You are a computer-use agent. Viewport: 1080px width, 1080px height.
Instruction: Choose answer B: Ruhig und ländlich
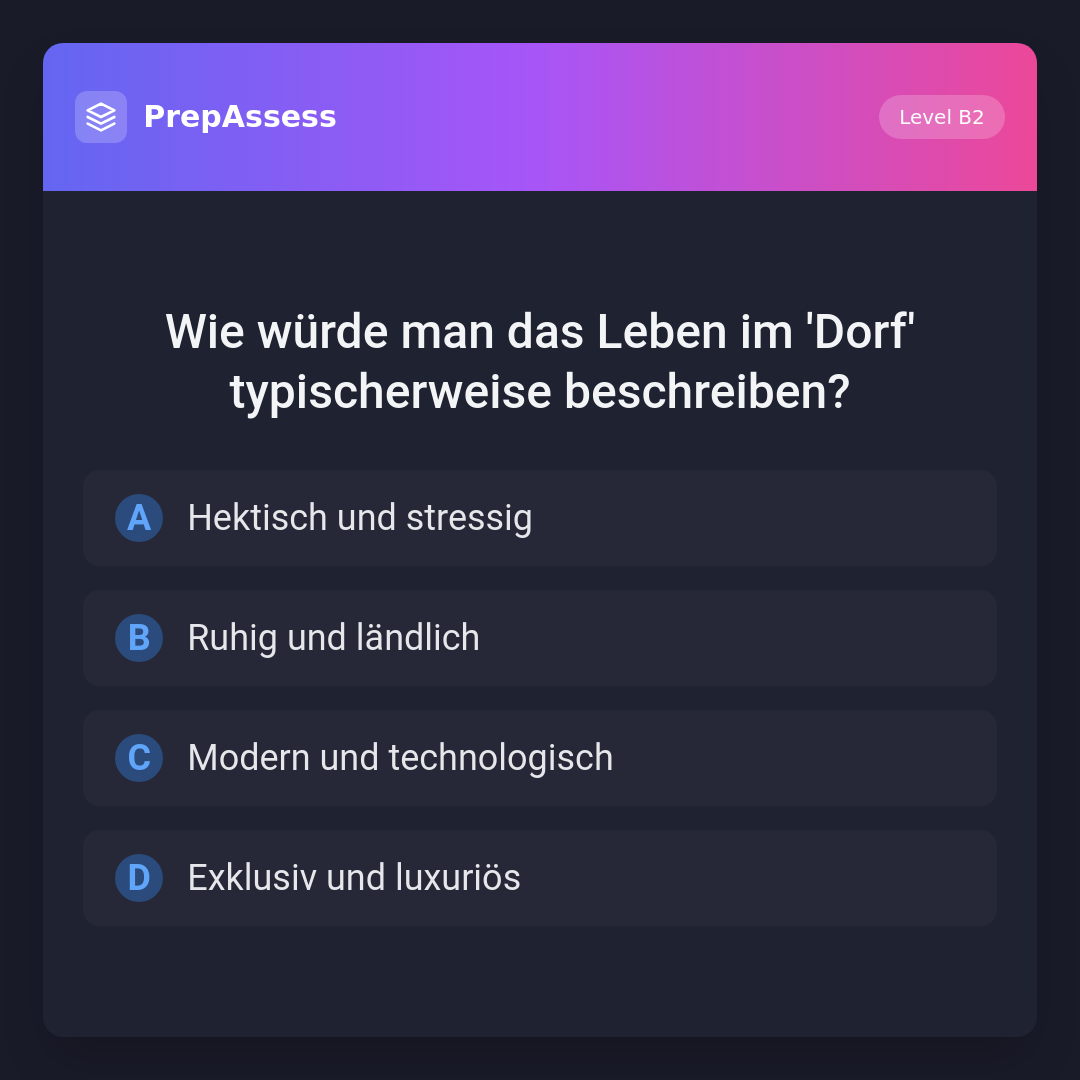[x=540, y=638]
